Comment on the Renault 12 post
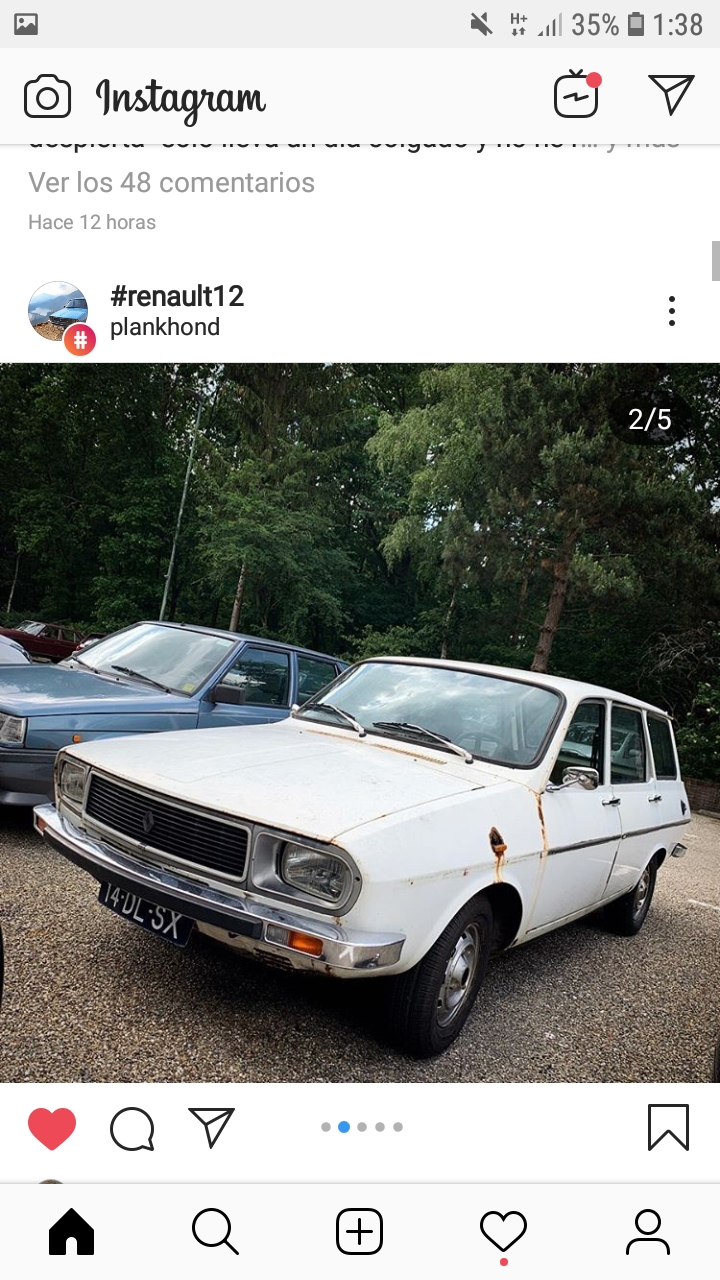The height and width of the screenshot is (1280, 720). [x=132, y=1129]
